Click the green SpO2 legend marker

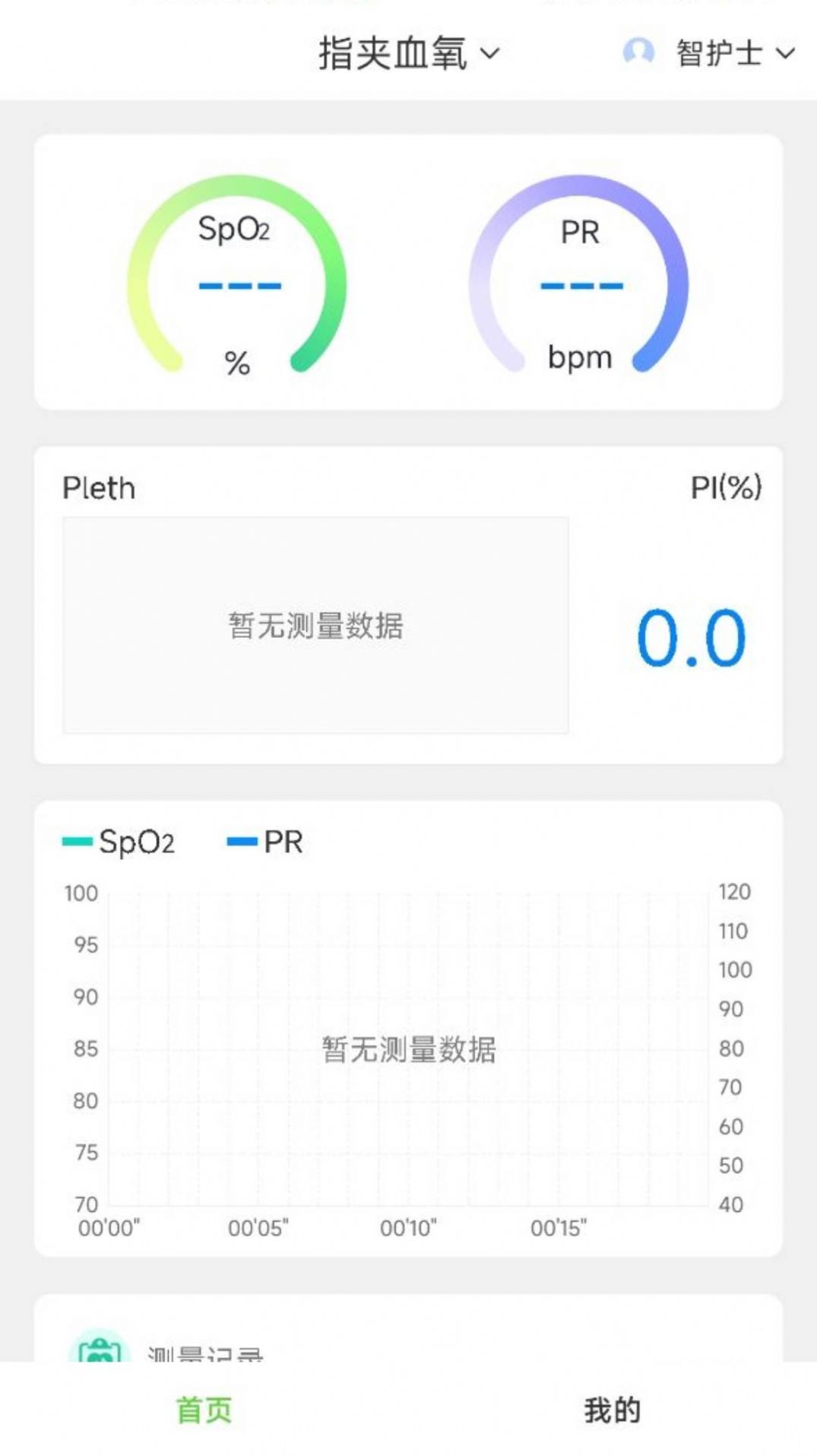[76, 842]
